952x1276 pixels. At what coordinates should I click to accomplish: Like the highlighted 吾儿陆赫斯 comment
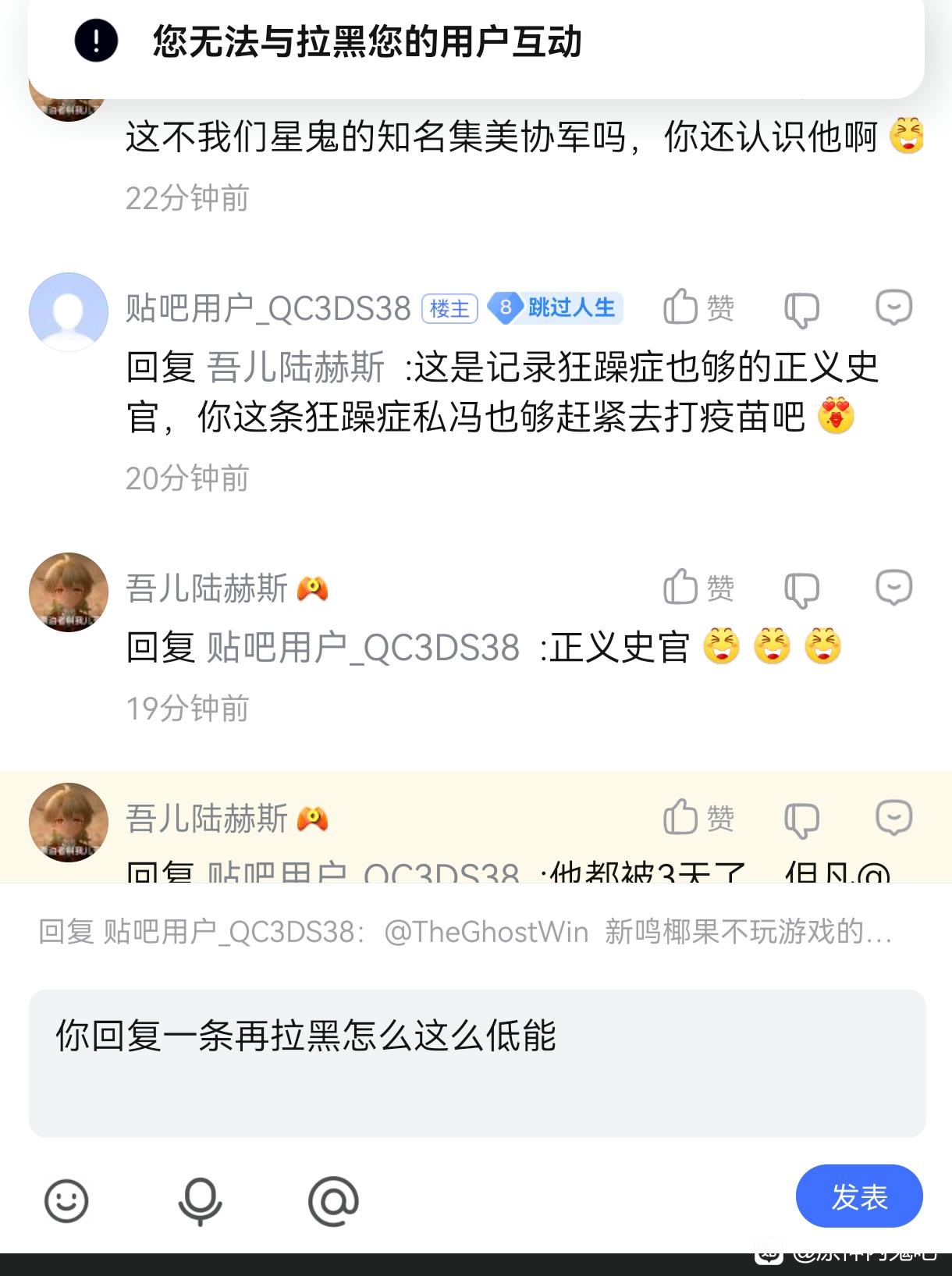click(x=698, y=818)
